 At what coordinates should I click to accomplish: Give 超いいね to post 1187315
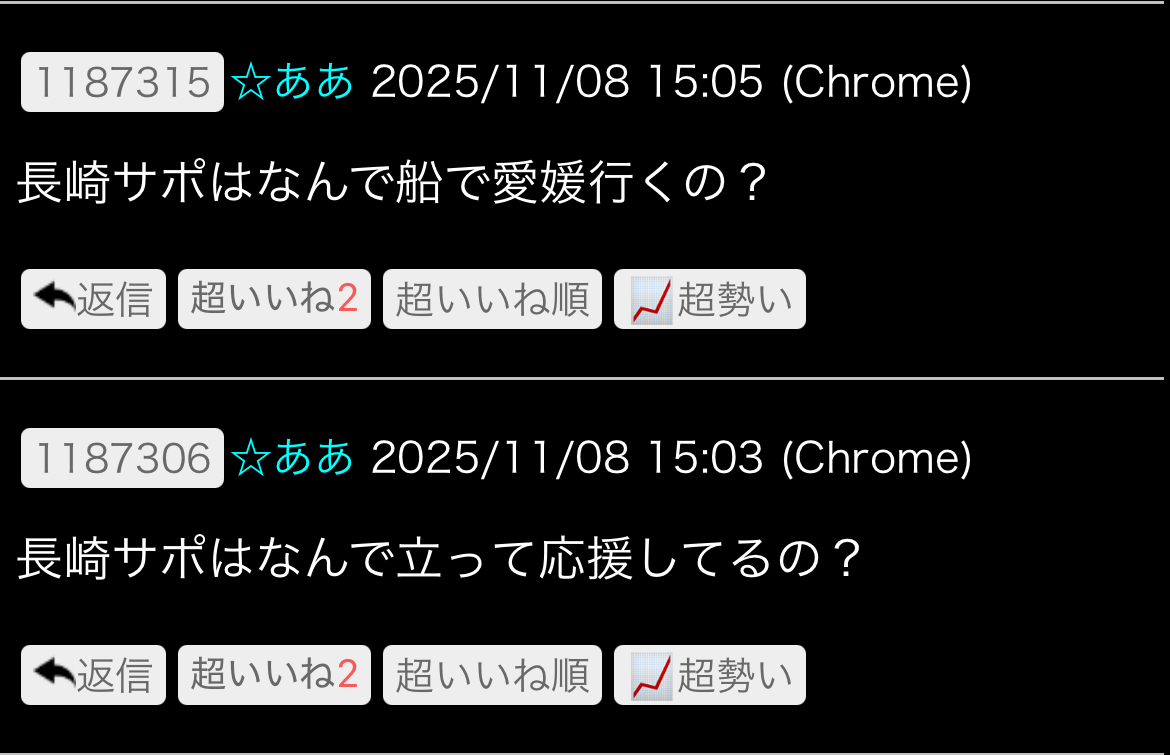pos(274,299)
